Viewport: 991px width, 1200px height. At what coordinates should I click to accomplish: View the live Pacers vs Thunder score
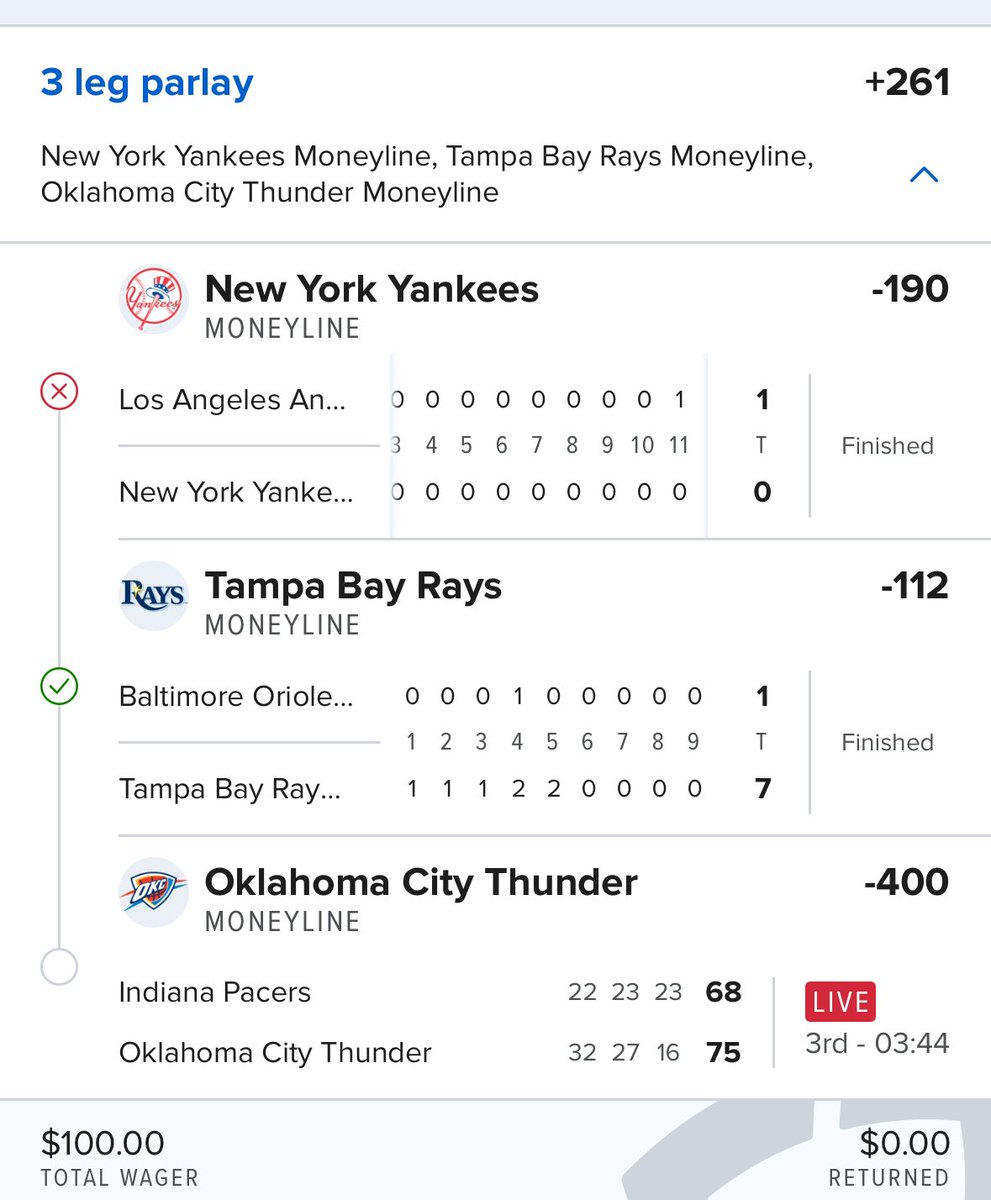(534, 1022)
